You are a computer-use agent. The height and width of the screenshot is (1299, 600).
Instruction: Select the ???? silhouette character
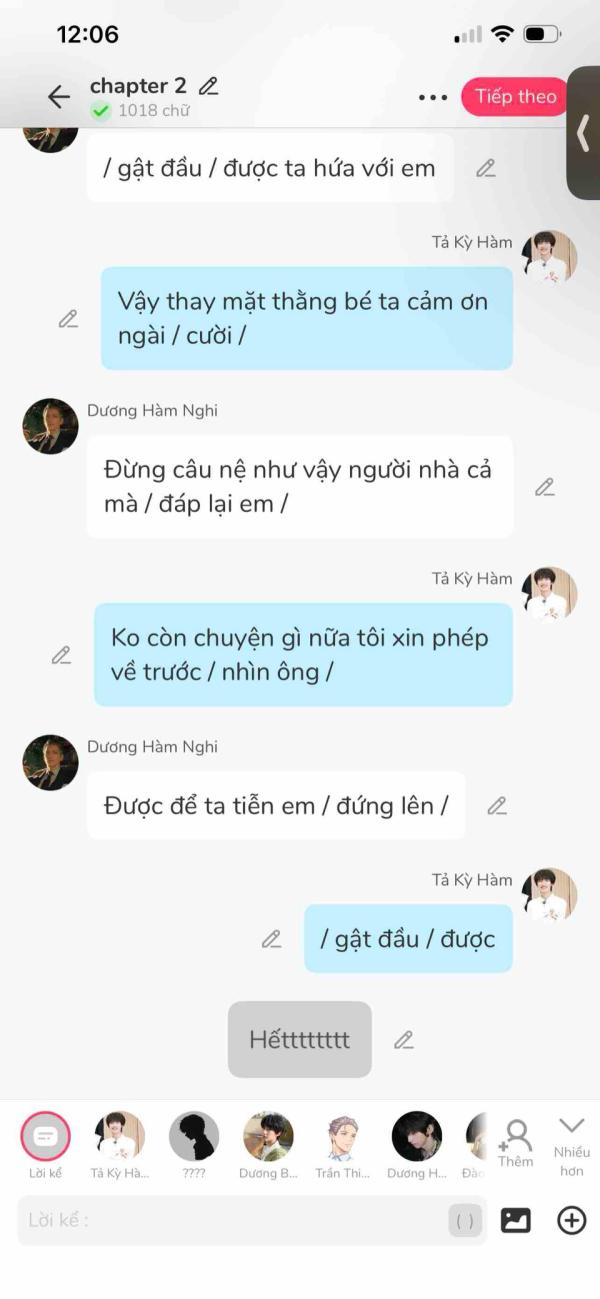[x=194, y=1145]
